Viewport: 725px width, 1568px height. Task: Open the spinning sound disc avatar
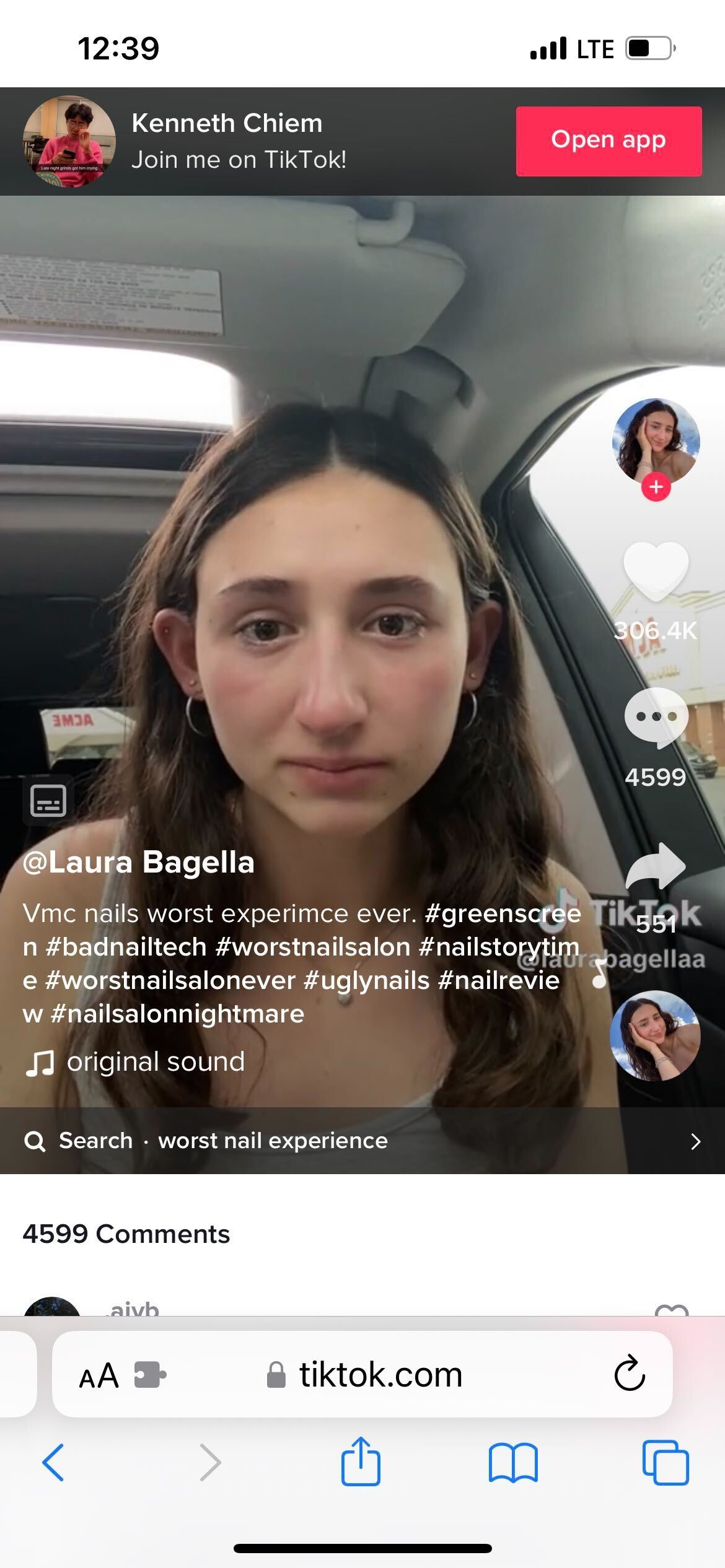pos(655,1035)
